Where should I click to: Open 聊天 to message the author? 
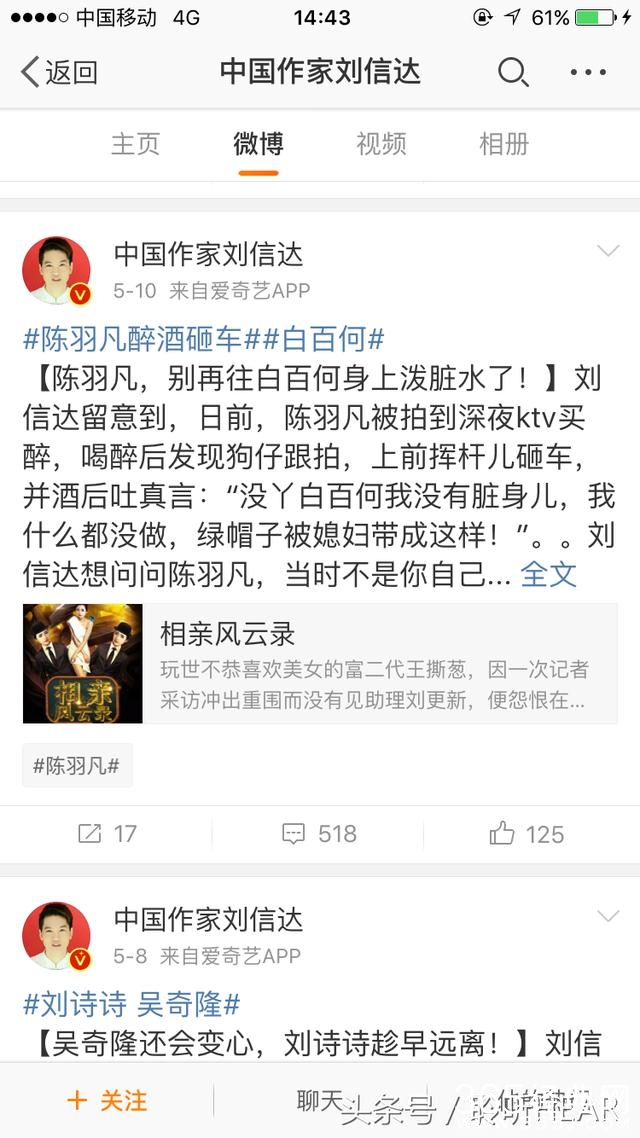click(x=320, y=1101)
